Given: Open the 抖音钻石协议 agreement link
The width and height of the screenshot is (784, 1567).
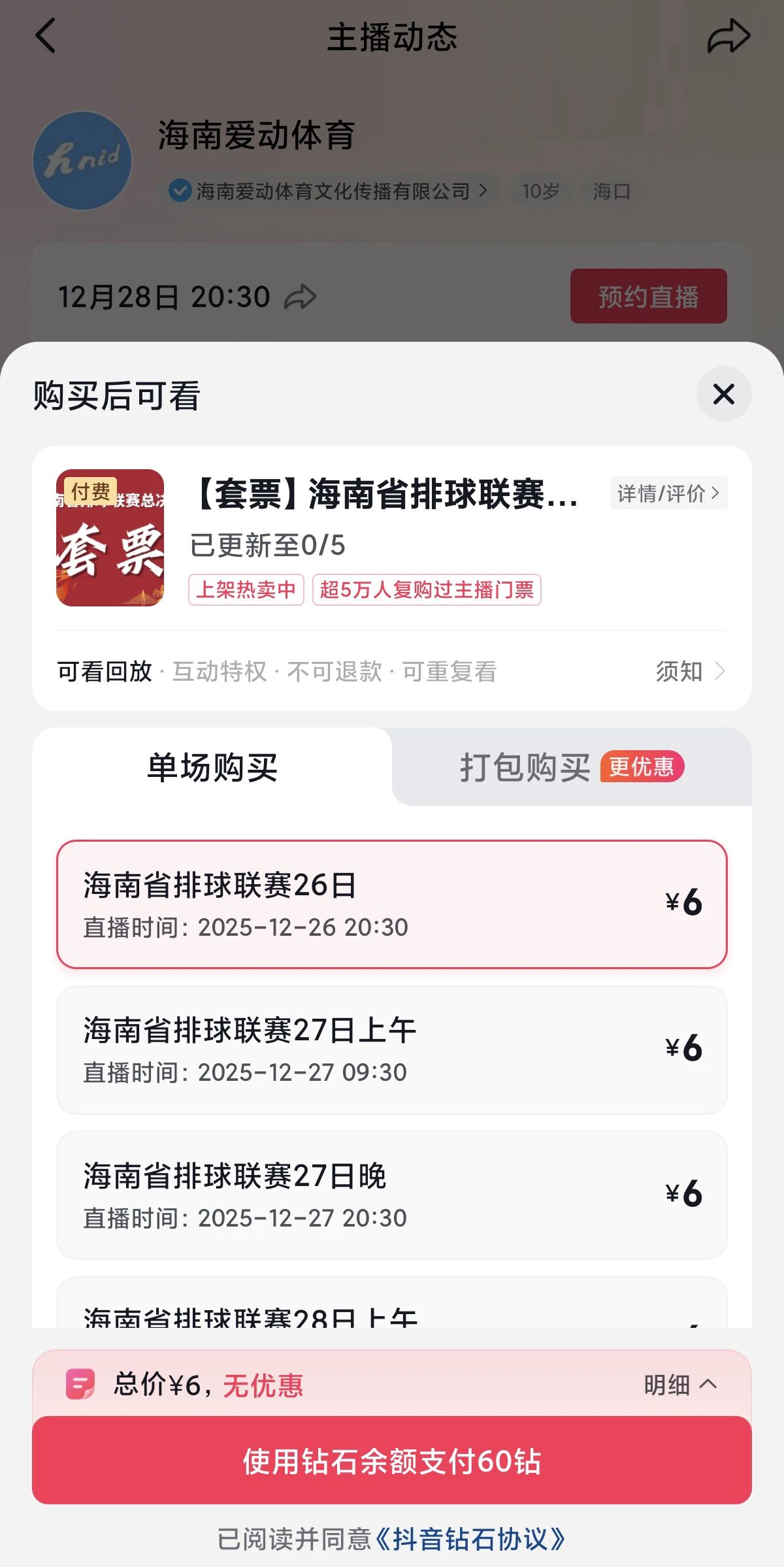Looking at the screenshot, I should (470, 1539).
